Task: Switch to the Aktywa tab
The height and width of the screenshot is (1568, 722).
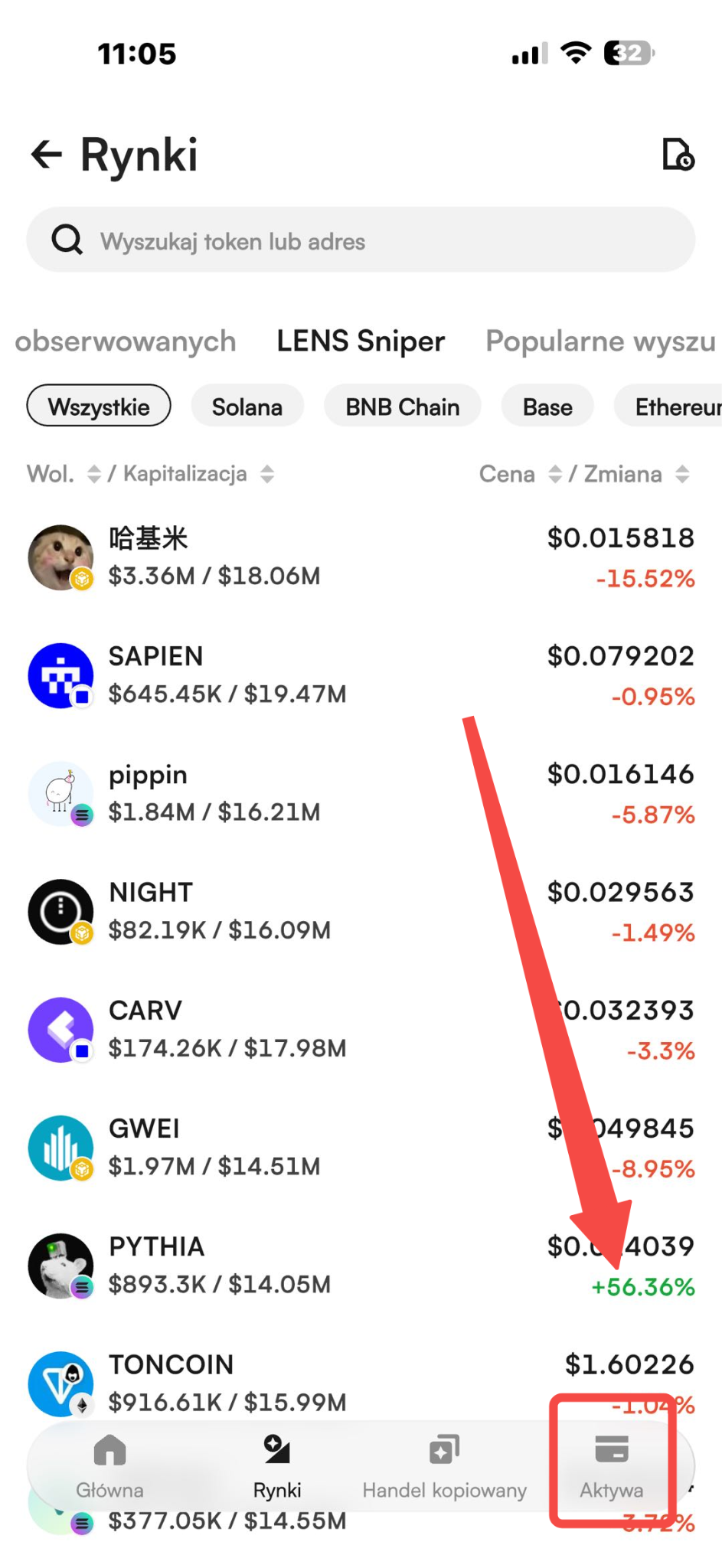Action: coord(611,1467)
